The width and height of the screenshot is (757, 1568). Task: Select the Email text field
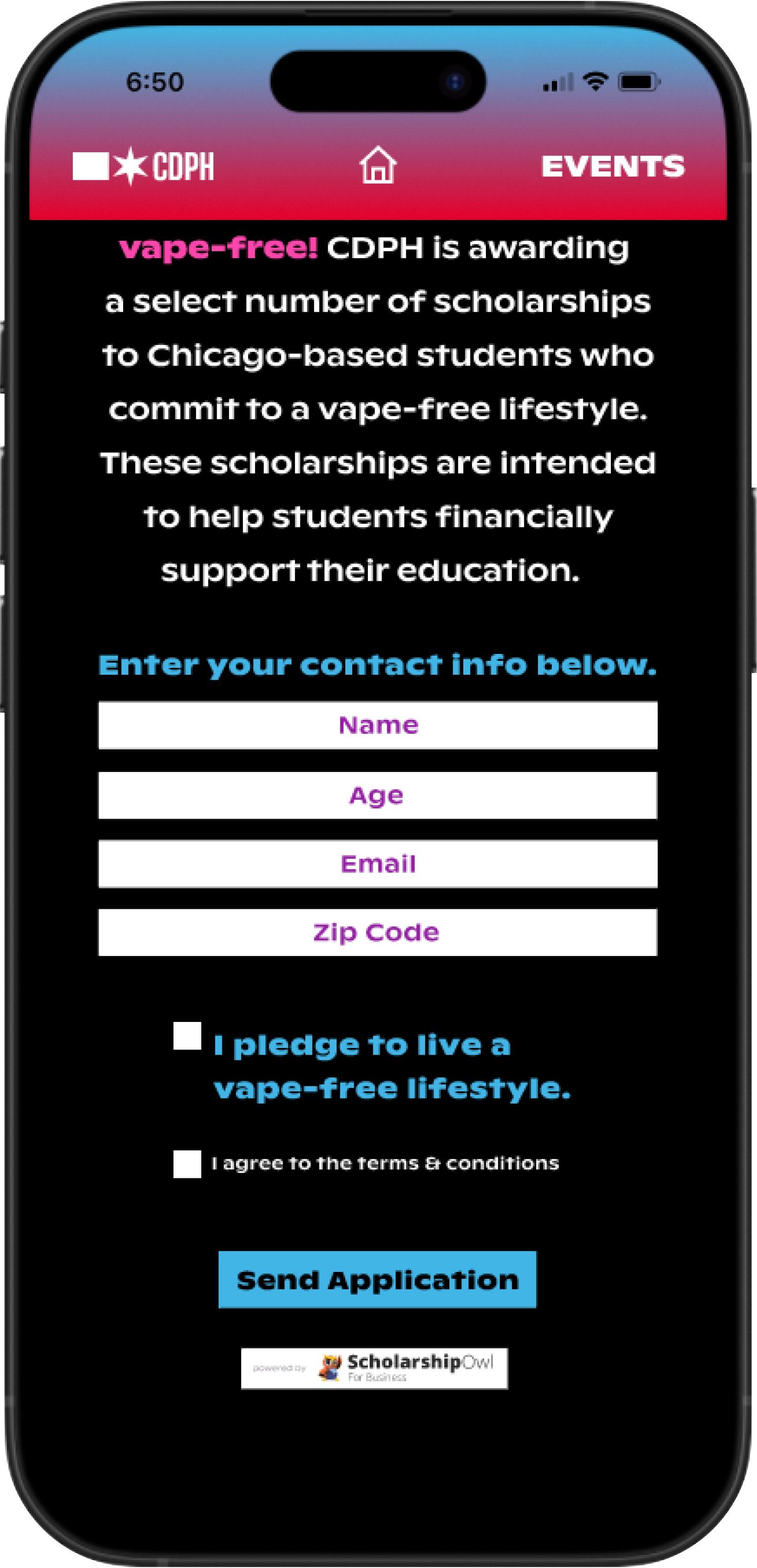[x=377, y=864]
